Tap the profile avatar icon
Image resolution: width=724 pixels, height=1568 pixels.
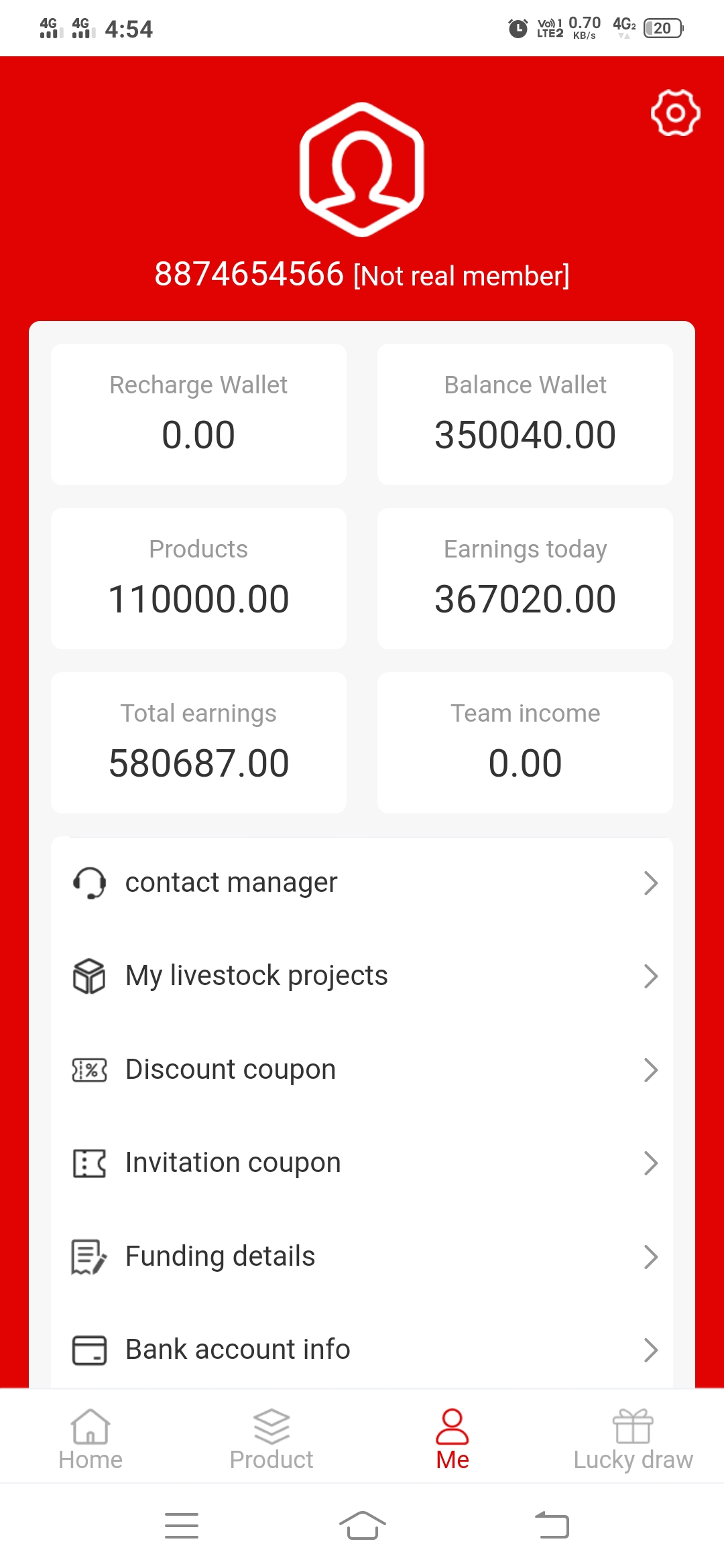pos(362,170)
